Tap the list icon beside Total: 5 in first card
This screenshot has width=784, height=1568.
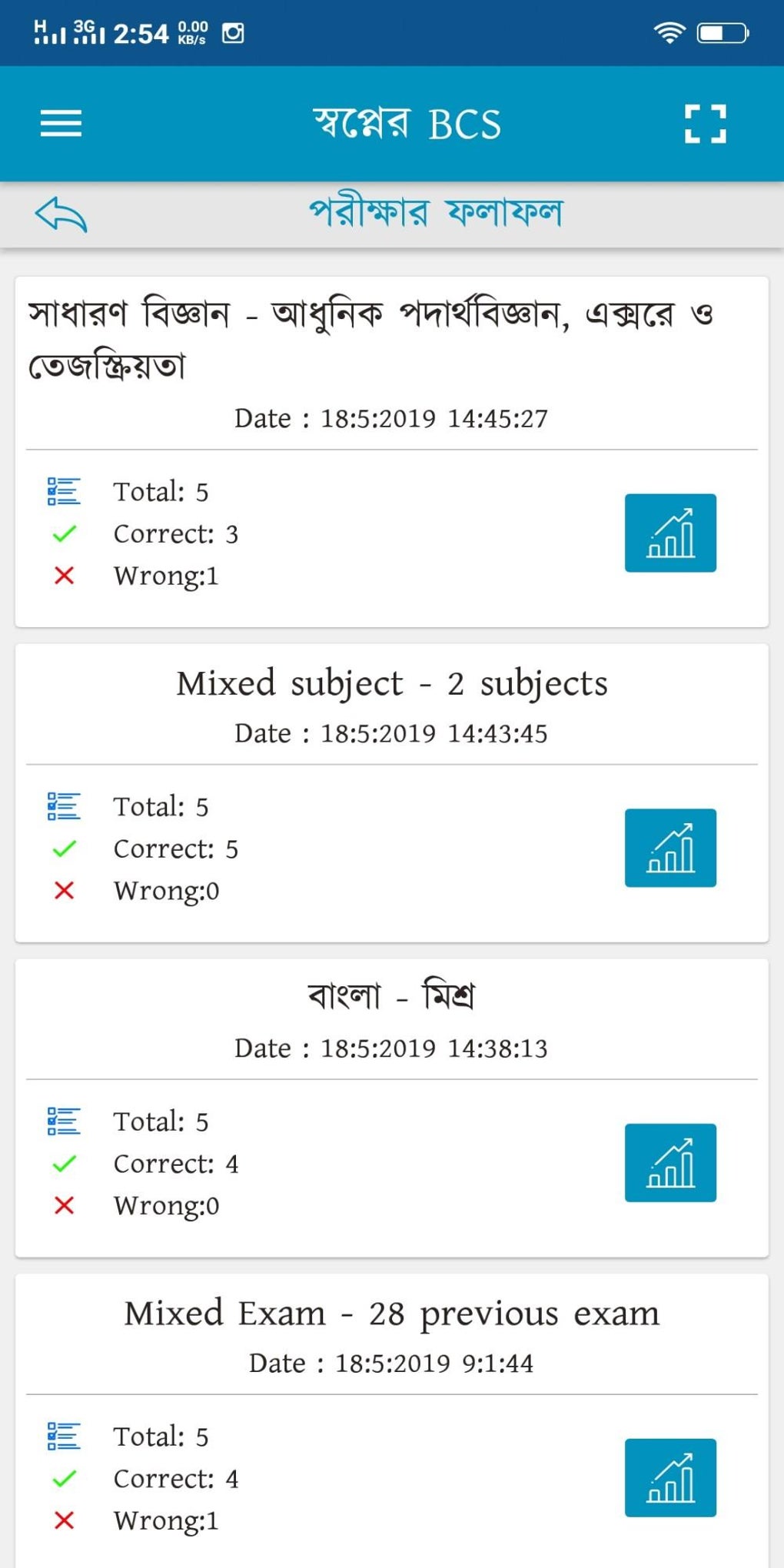[x=64, y=489]
